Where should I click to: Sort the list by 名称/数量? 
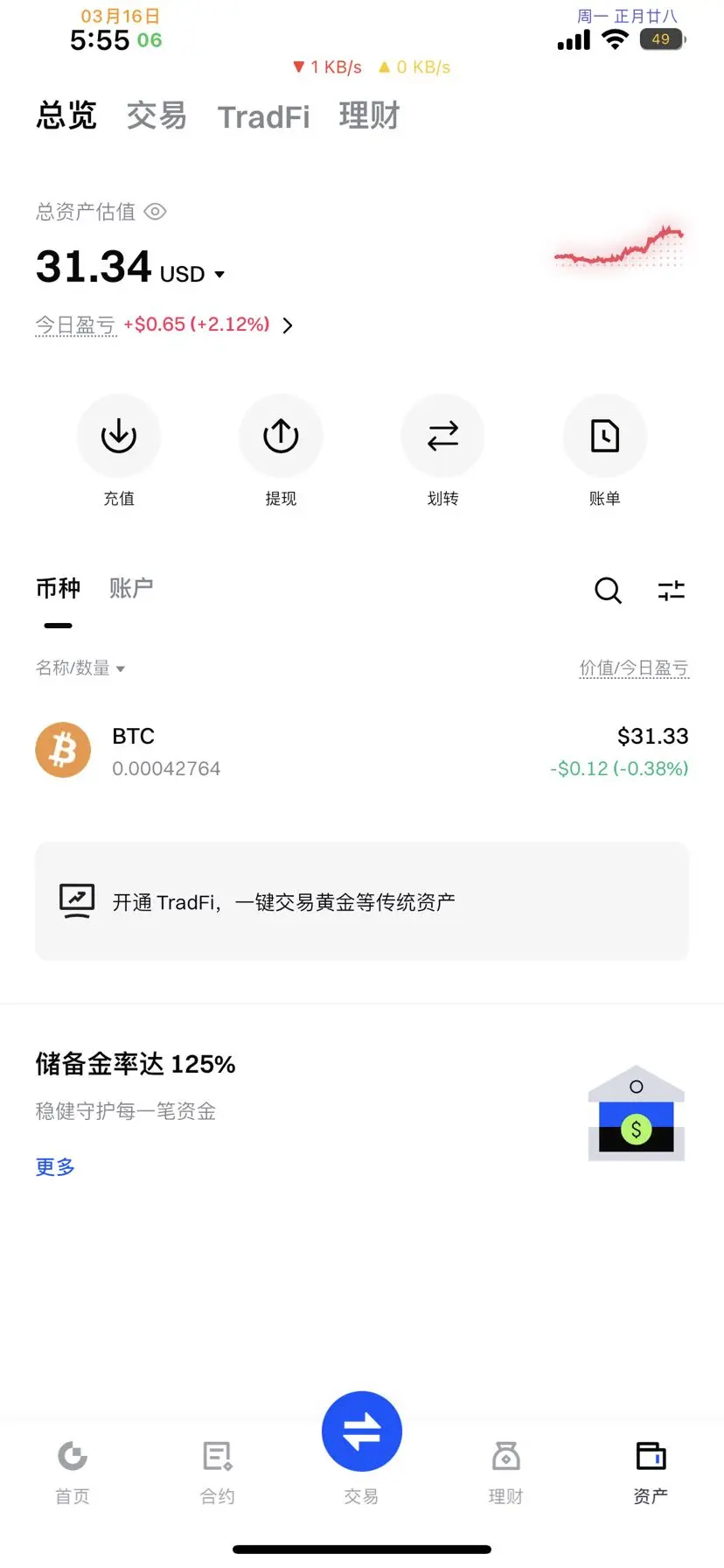tap(80, 668)
